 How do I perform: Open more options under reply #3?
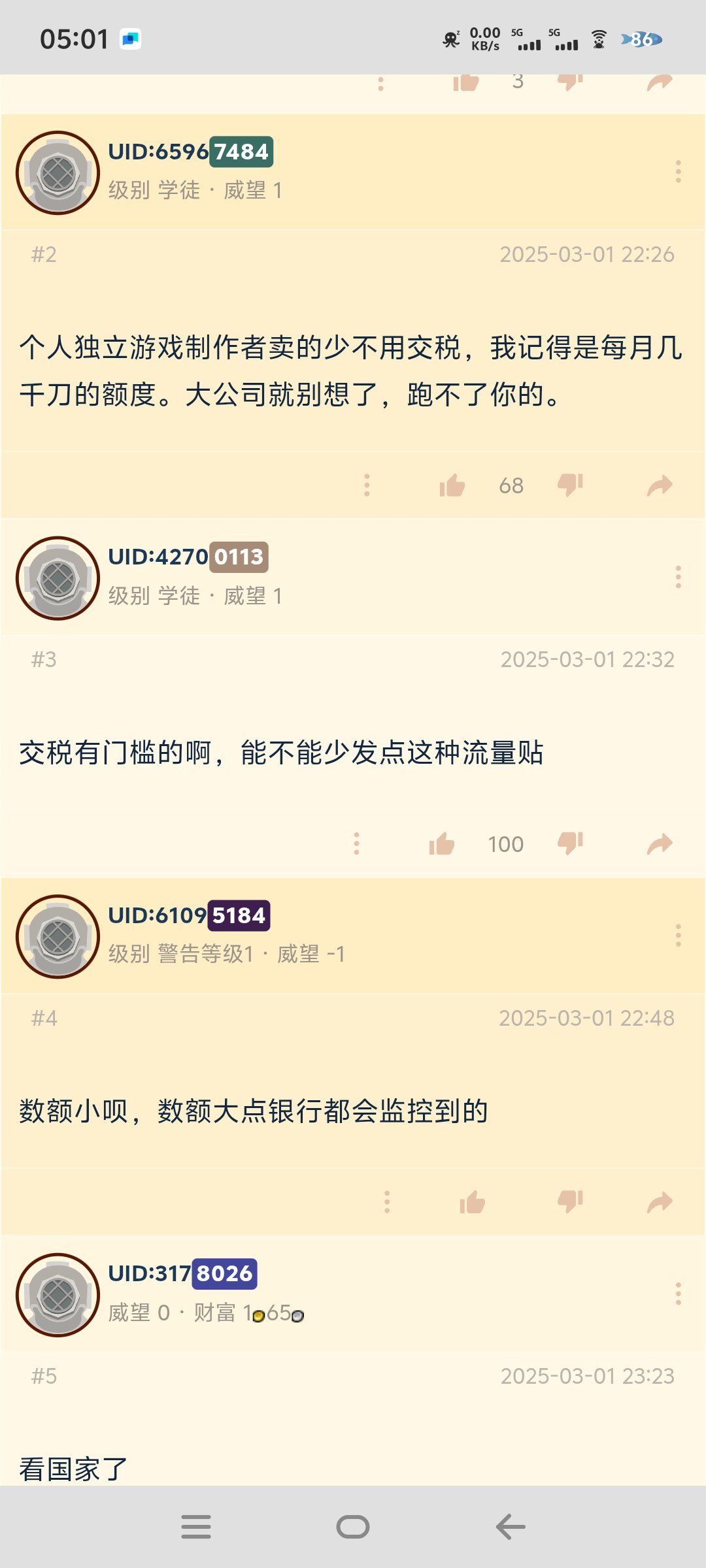pos(356,843)
